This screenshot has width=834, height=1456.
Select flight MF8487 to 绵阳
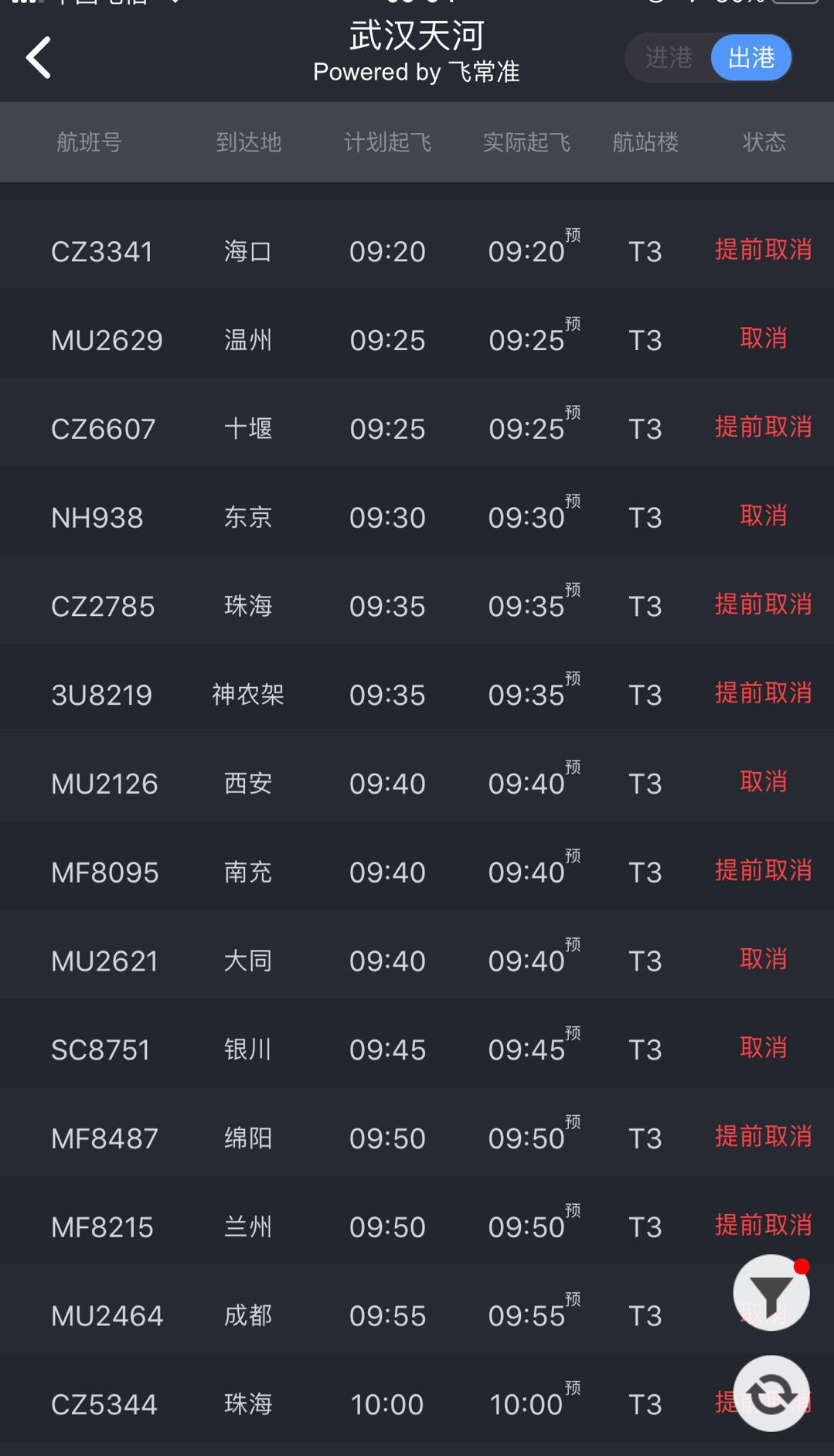point(386,1138)
